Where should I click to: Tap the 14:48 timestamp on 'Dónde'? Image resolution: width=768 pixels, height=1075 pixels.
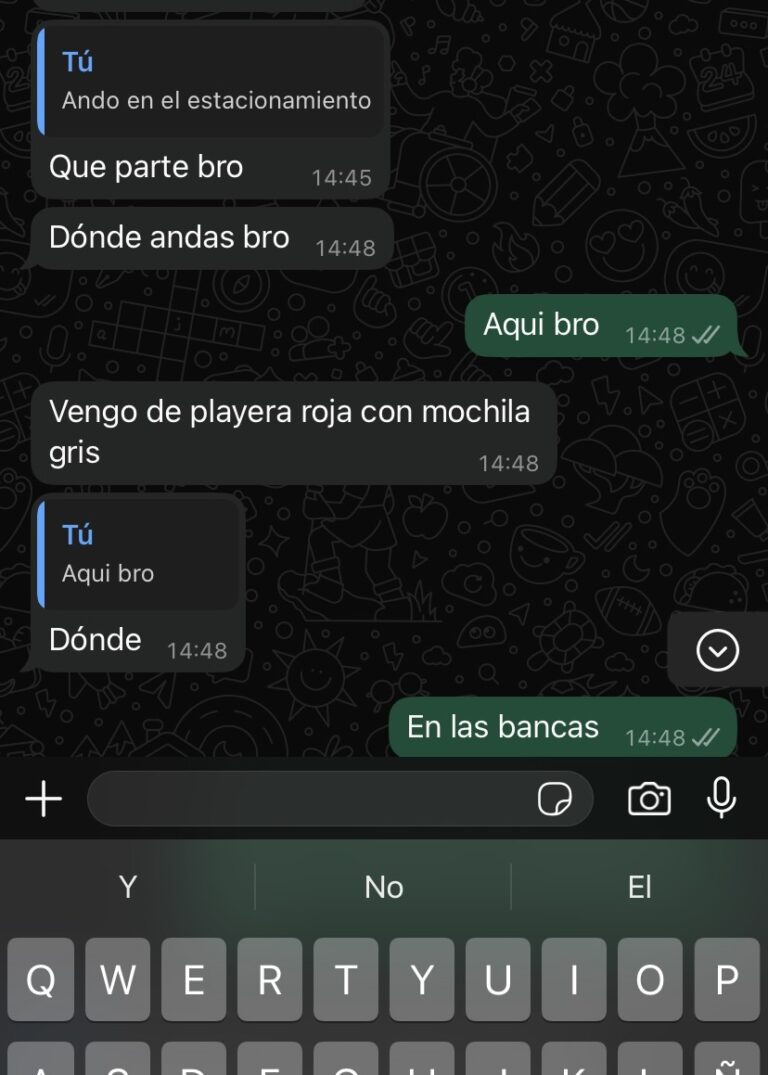198,650
